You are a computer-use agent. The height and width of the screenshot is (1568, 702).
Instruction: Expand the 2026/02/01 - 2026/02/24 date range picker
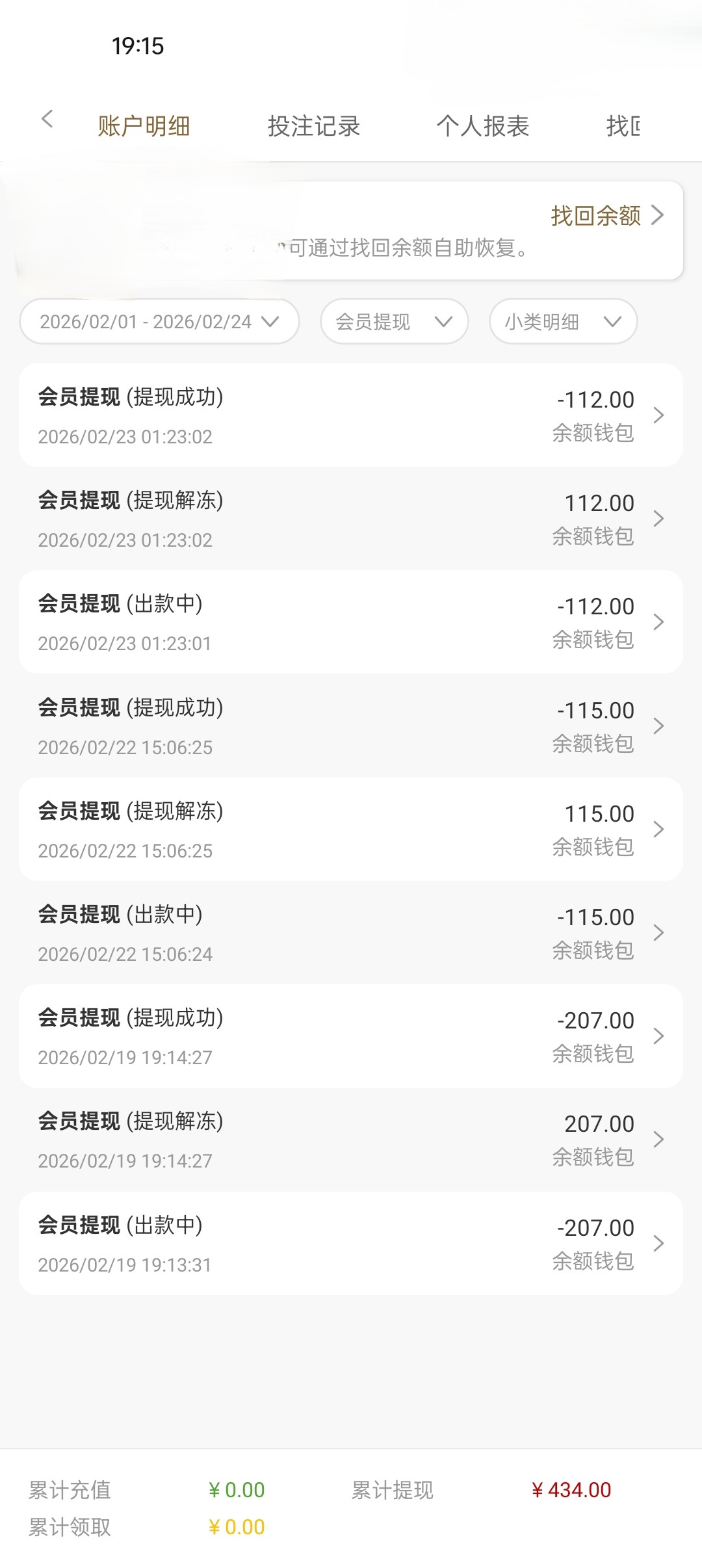(x=159, y=322)
